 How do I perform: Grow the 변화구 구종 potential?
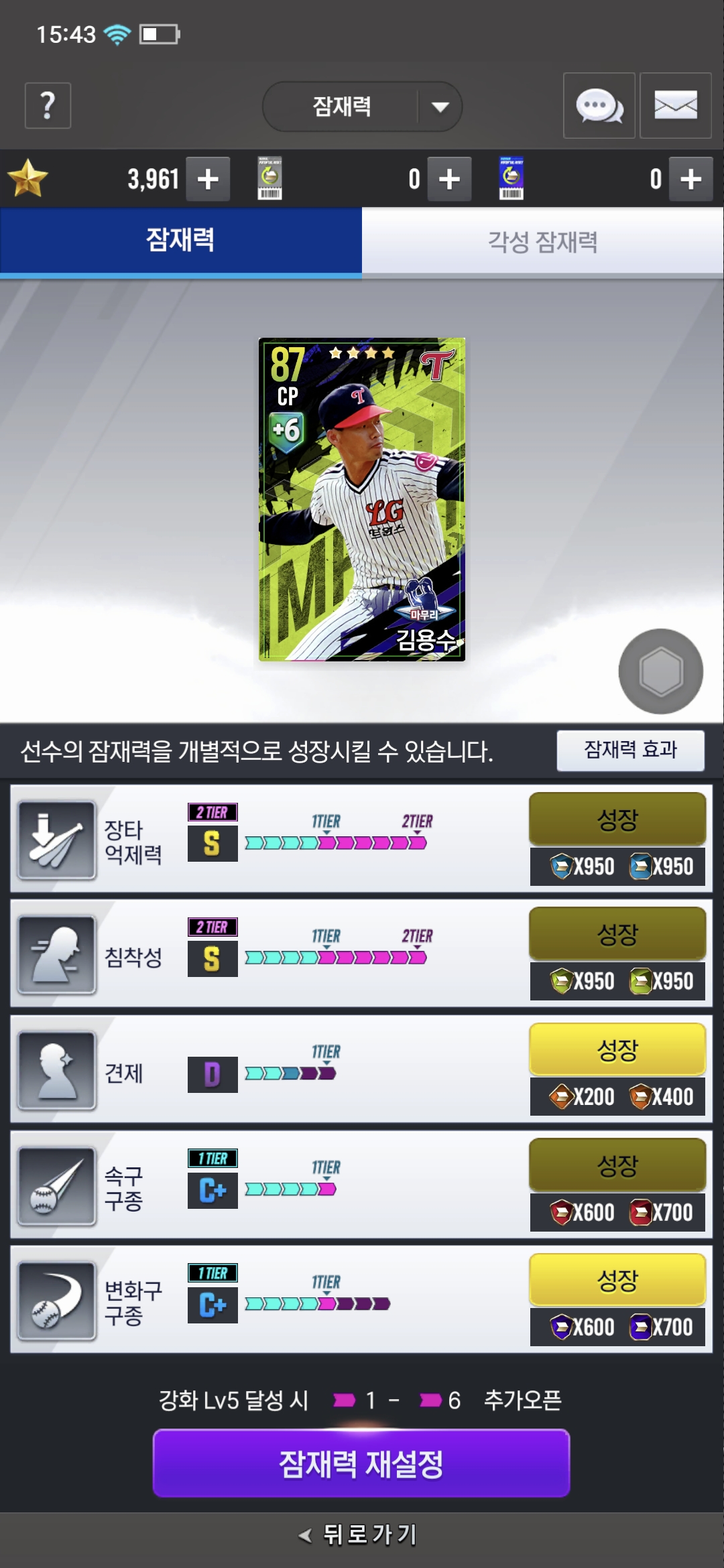tap(617, 1280)
